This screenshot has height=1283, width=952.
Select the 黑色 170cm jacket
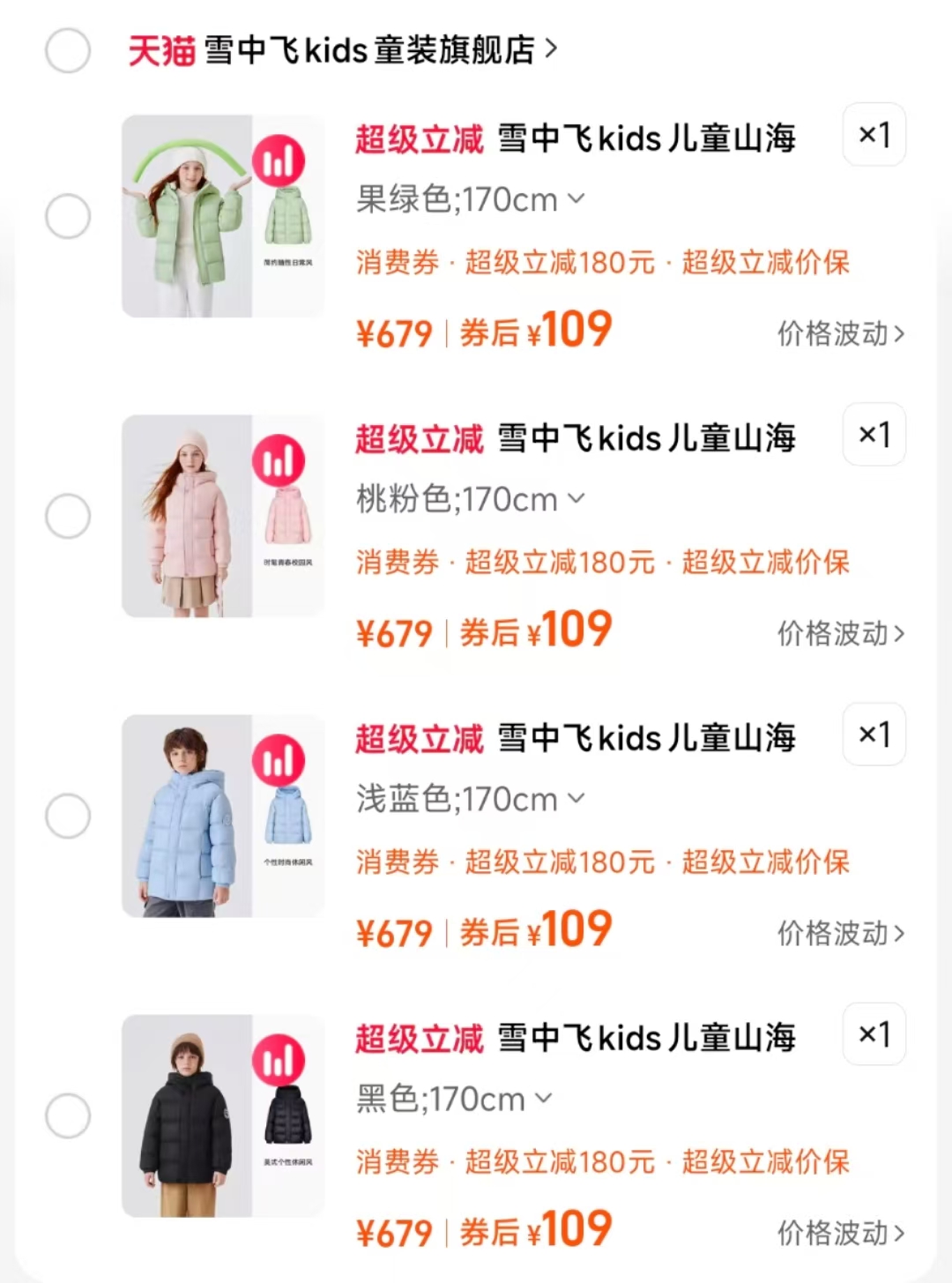coord(68,1115)
